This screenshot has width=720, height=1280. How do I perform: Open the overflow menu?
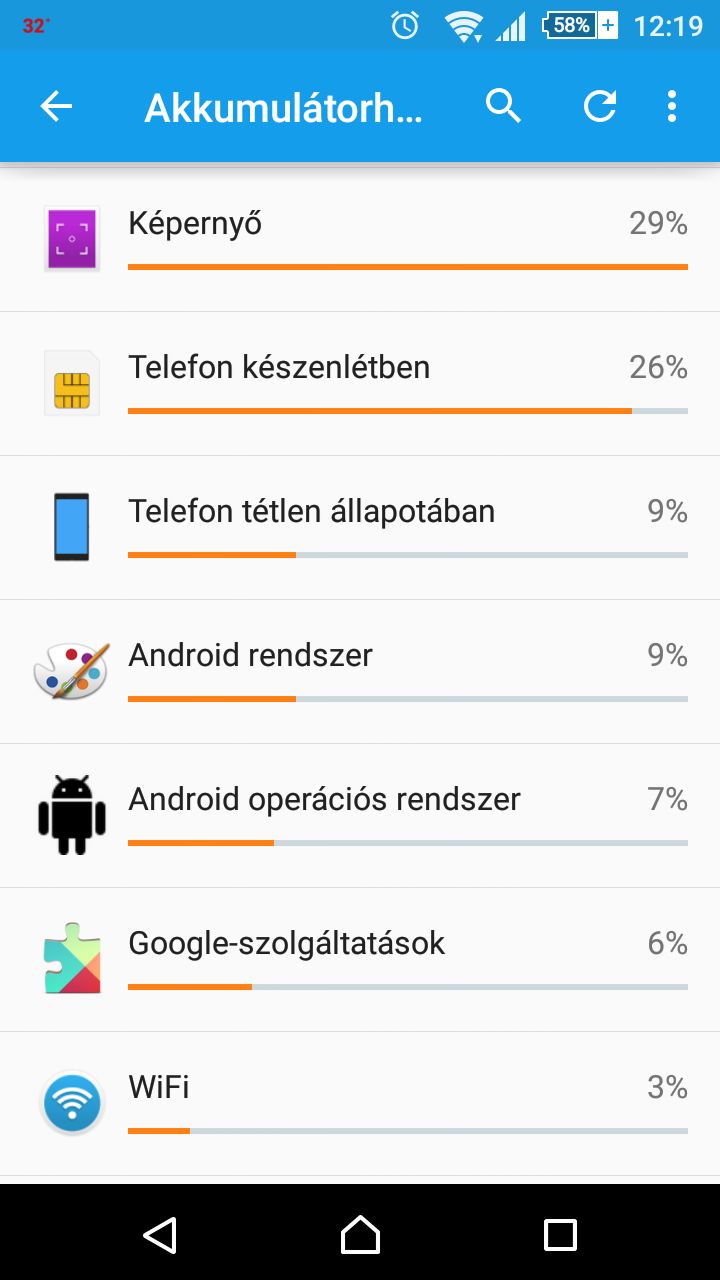click(671, 106)
